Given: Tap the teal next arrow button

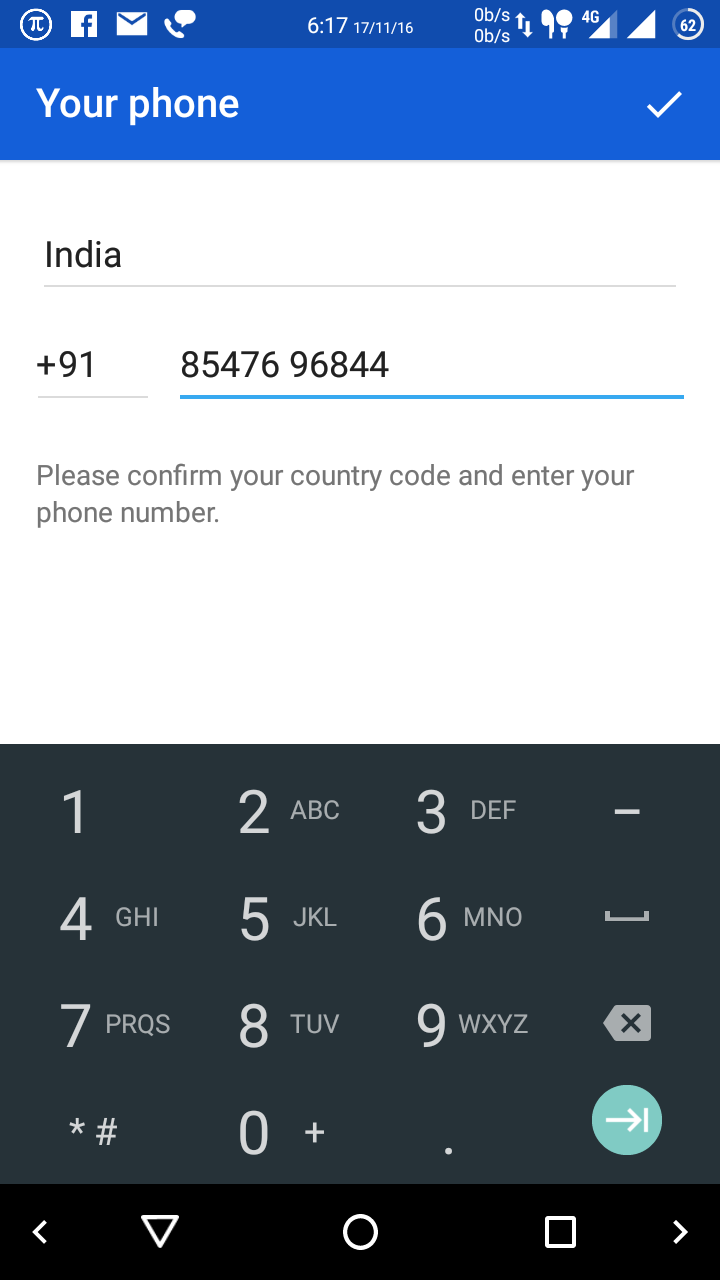Looking at the screenshot, I should (x=627, y=1120).
